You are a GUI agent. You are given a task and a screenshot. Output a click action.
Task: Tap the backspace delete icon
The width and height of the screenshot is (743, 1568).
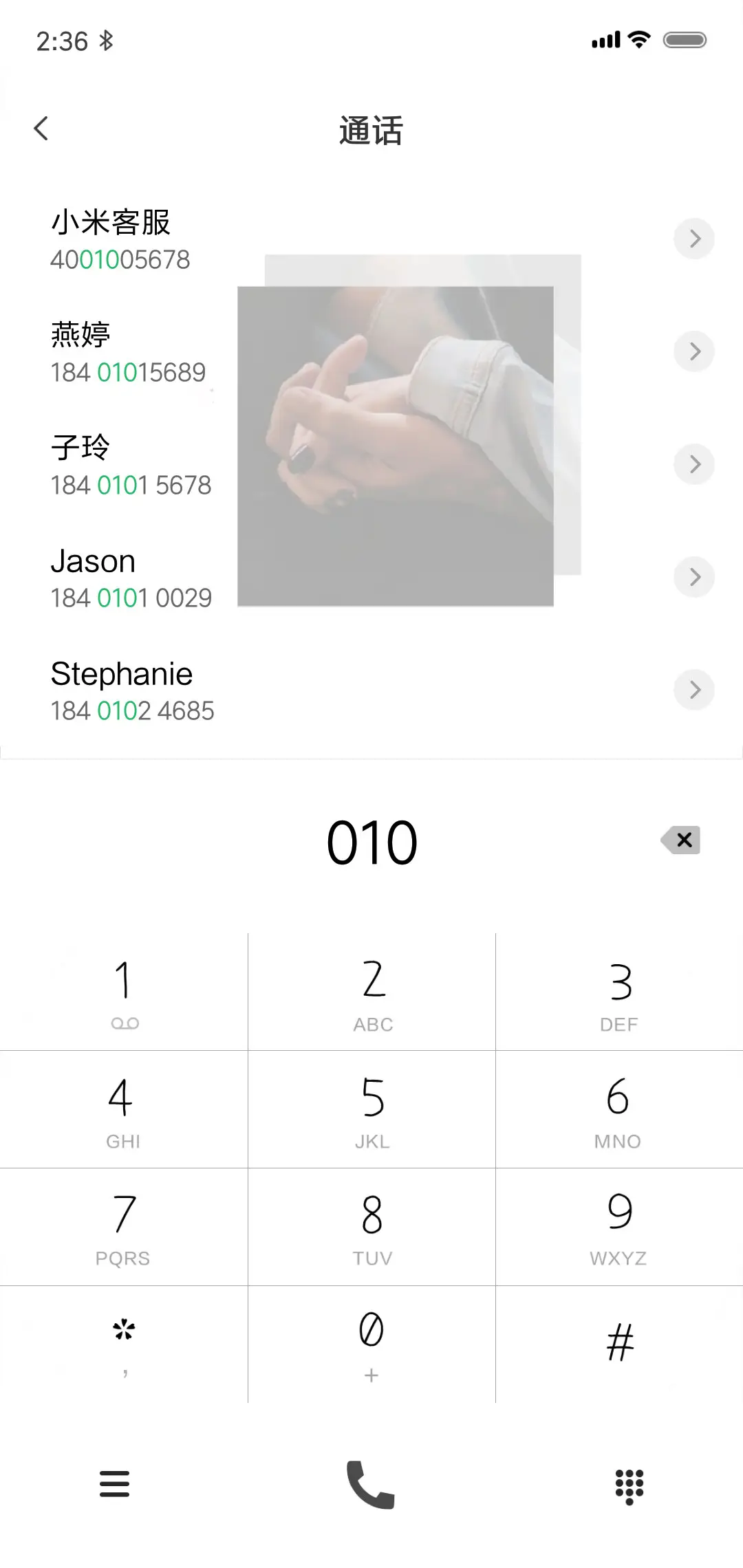coord(680,840)
